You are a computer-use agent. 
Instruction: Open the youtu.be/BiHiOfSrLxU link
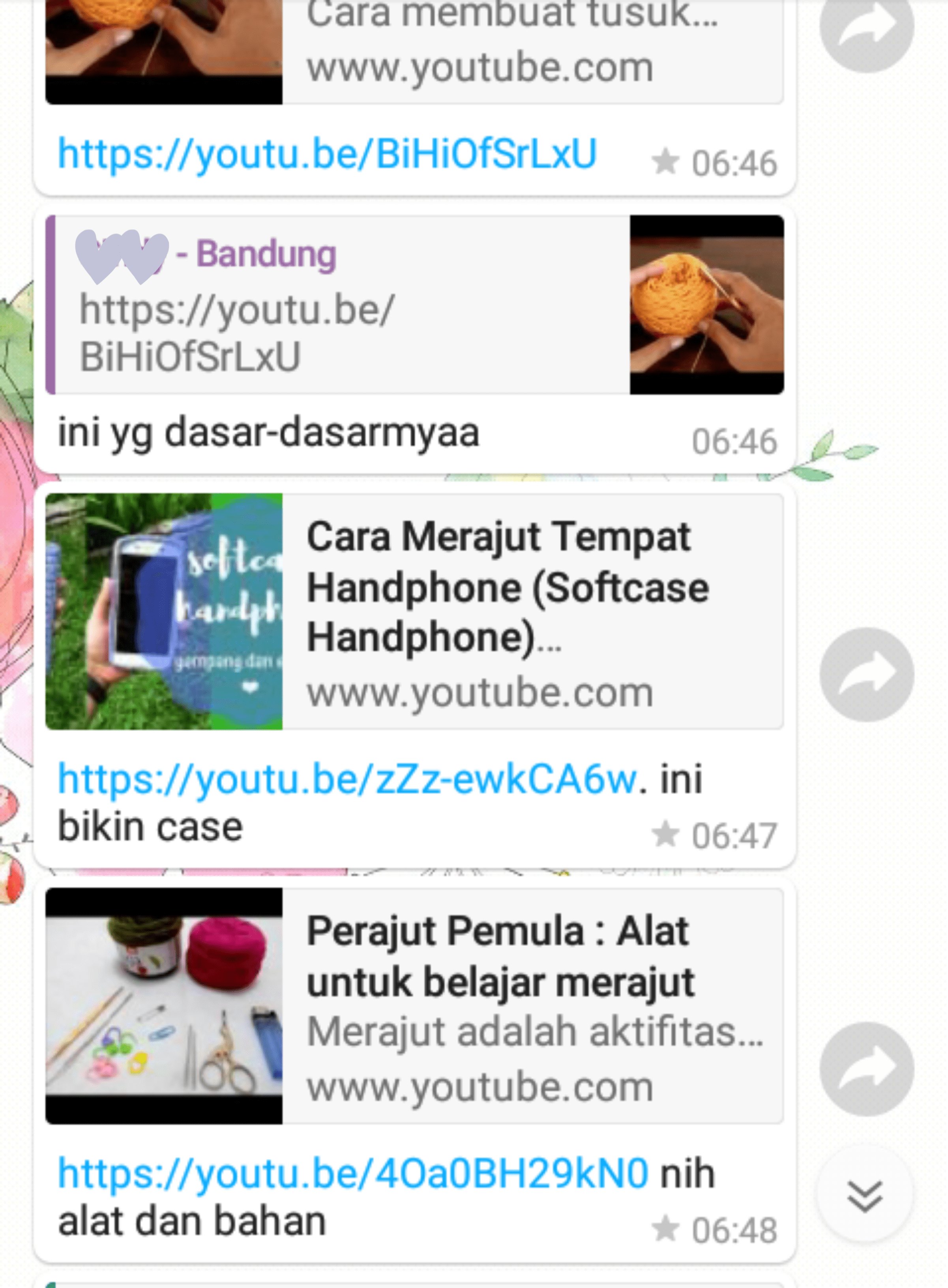coord(327,155)
